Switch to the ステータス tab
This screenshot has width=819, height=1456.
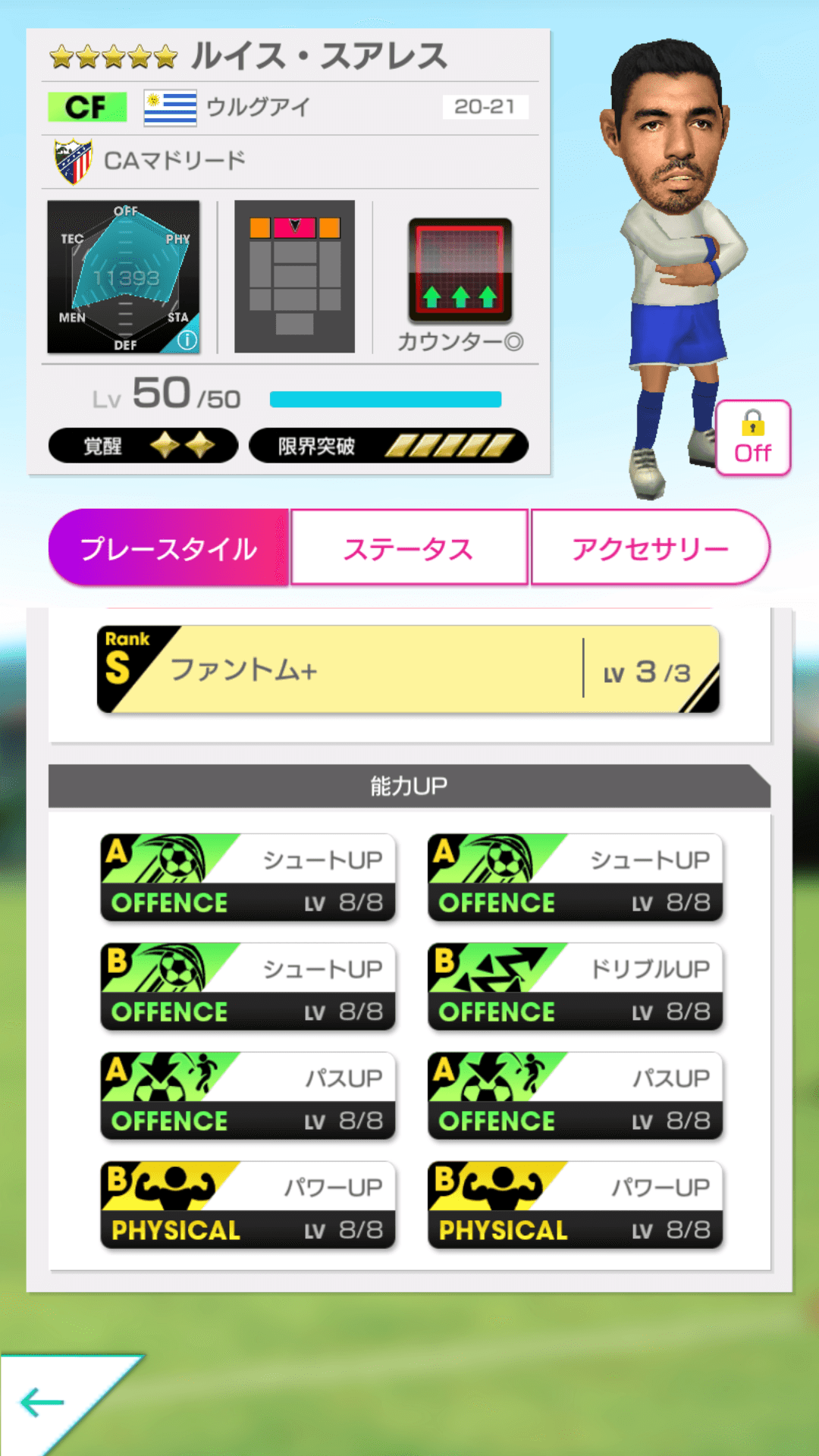pos(409,548)
